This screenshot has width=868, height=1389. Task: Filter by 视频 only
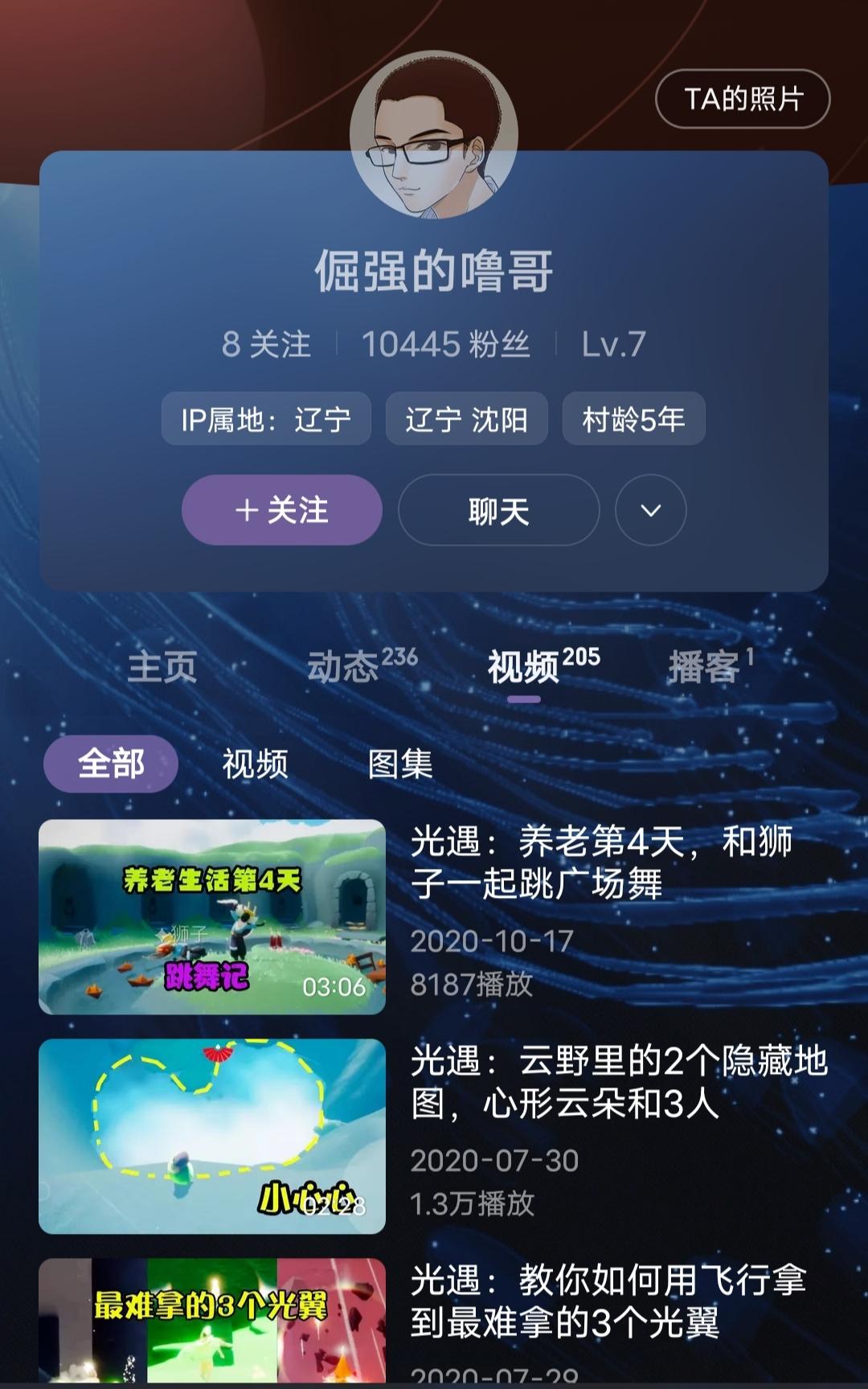tap(255, 764)
